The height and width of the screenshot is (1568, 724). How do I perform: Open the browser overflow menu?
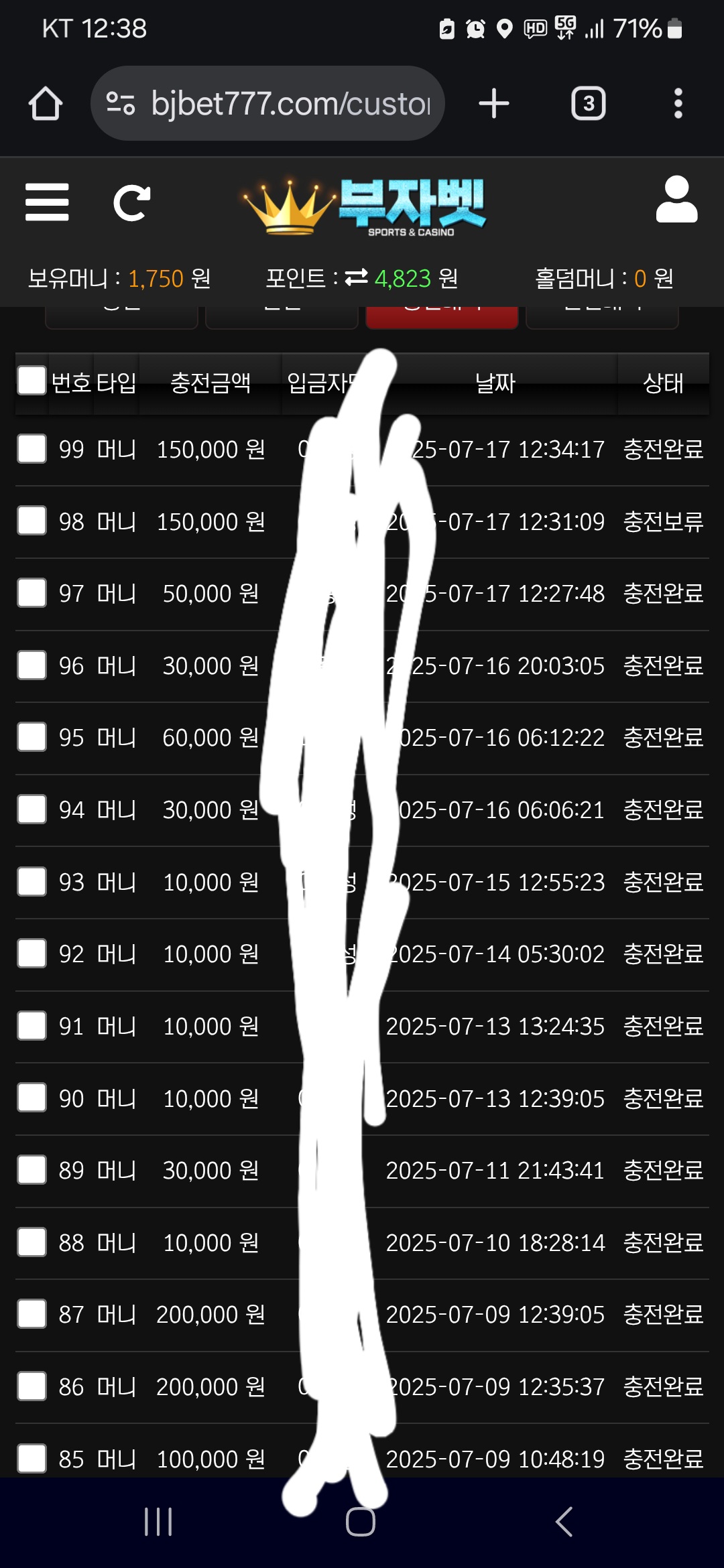(x=678, y=104)
